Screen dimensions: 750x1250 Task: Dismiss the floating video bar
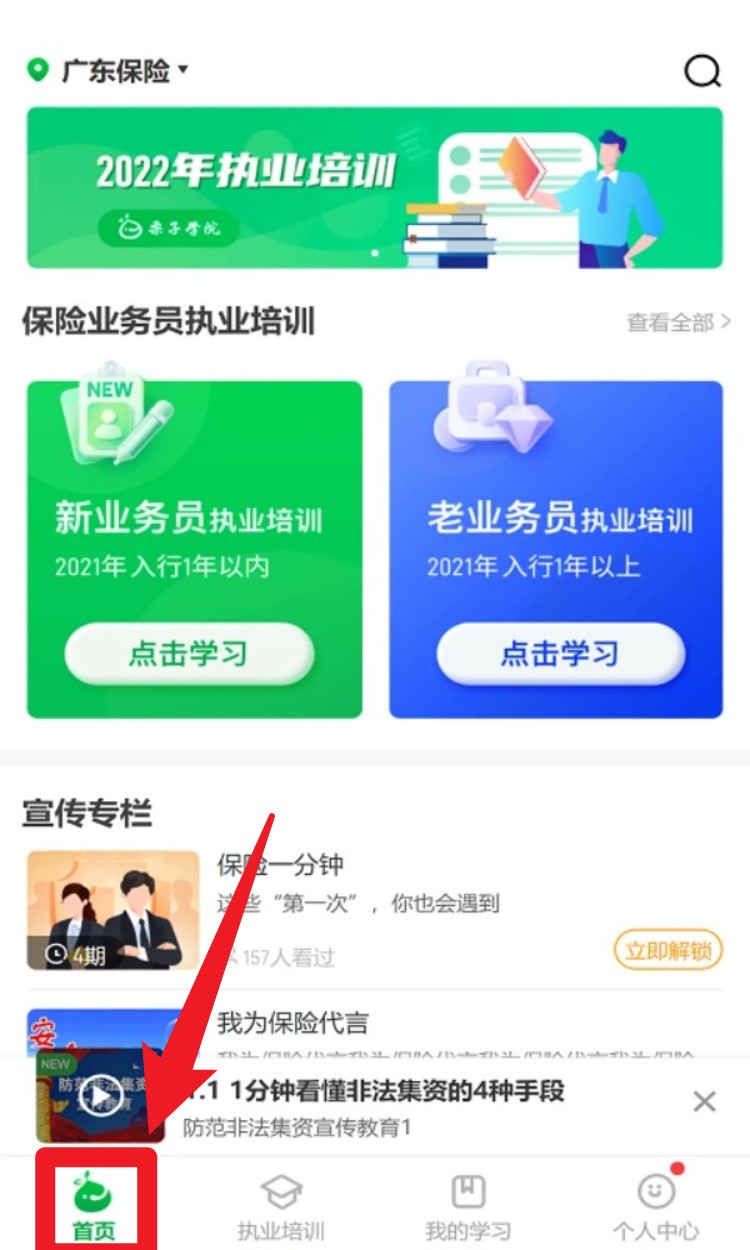[x=704, y=1102]
